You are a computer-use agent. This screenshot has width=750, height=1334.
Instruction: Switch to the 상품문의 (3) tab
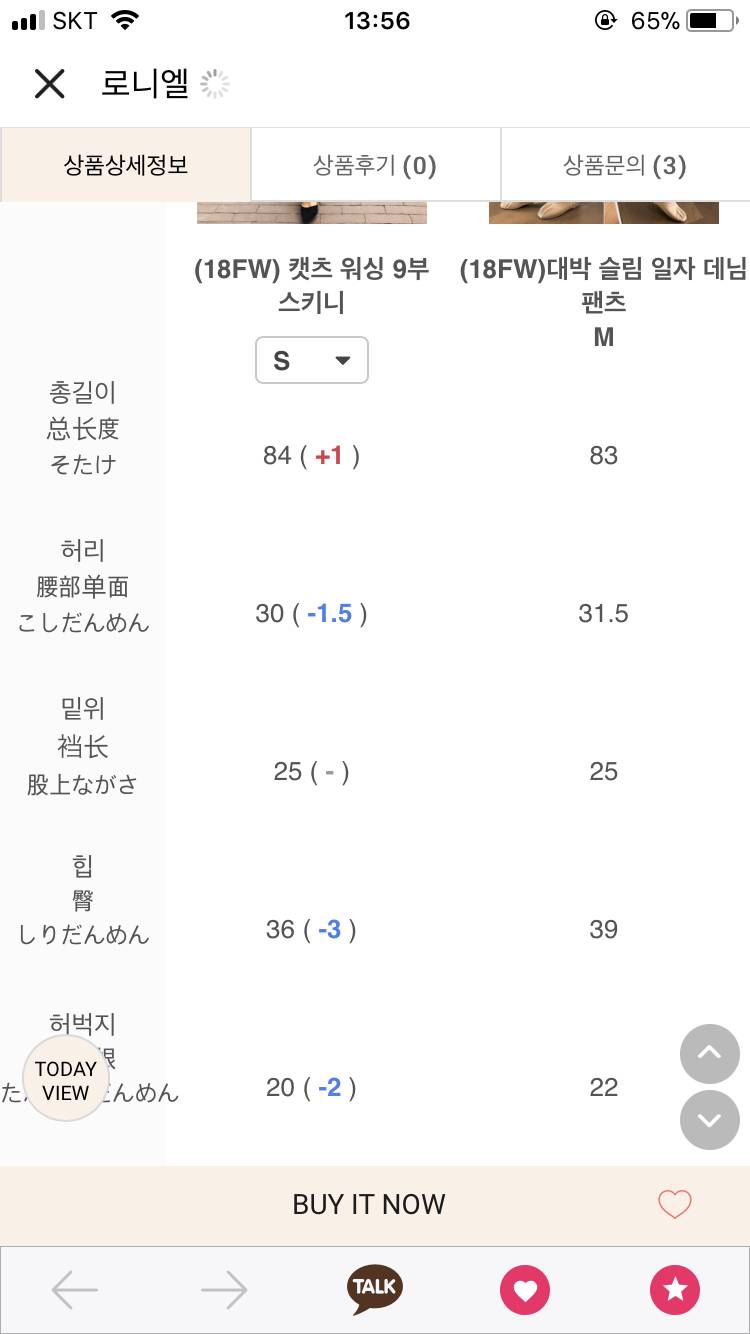pos(624,164)
